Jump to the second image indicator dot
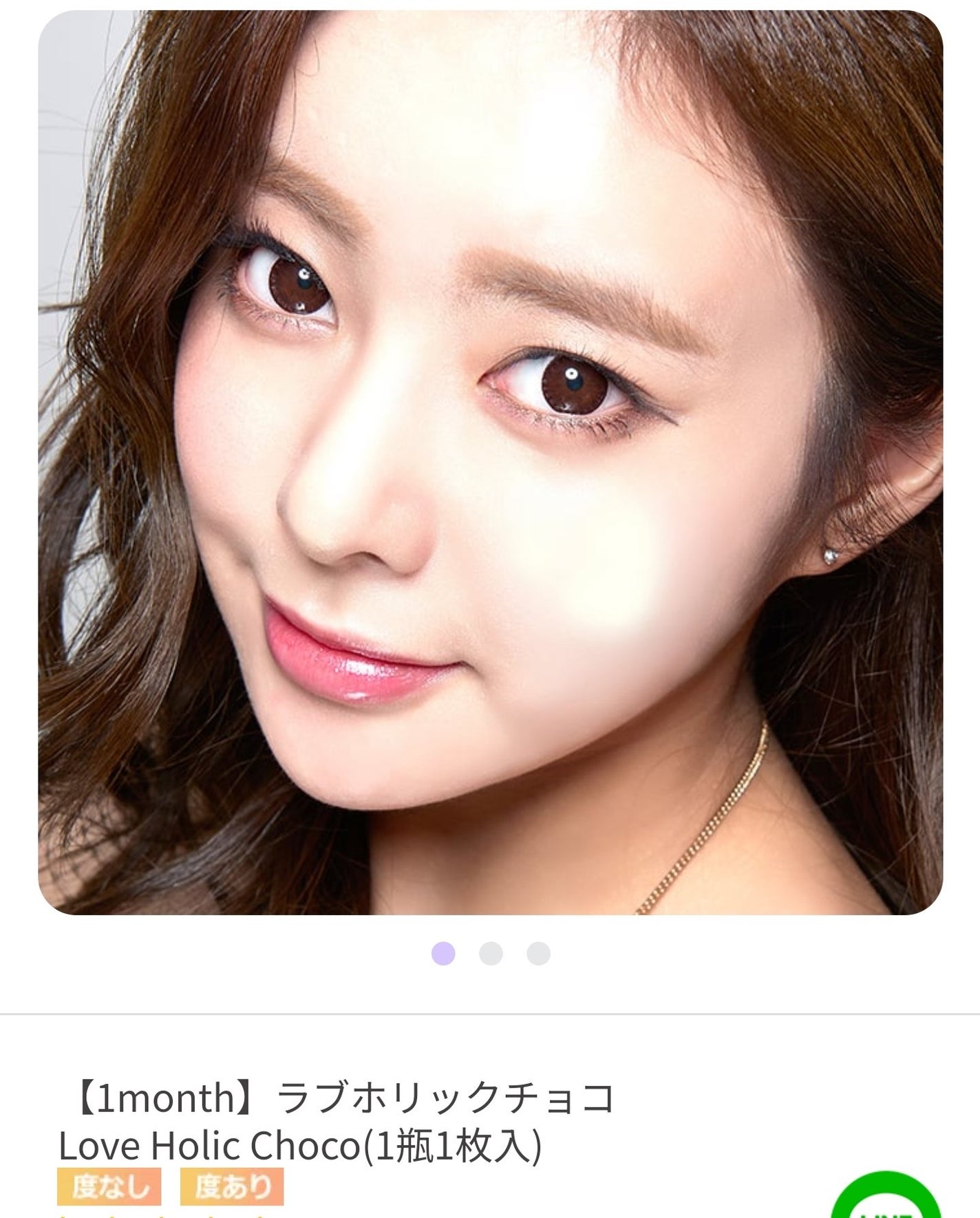This screenshot has width=980, height=1218. [491, 954]
